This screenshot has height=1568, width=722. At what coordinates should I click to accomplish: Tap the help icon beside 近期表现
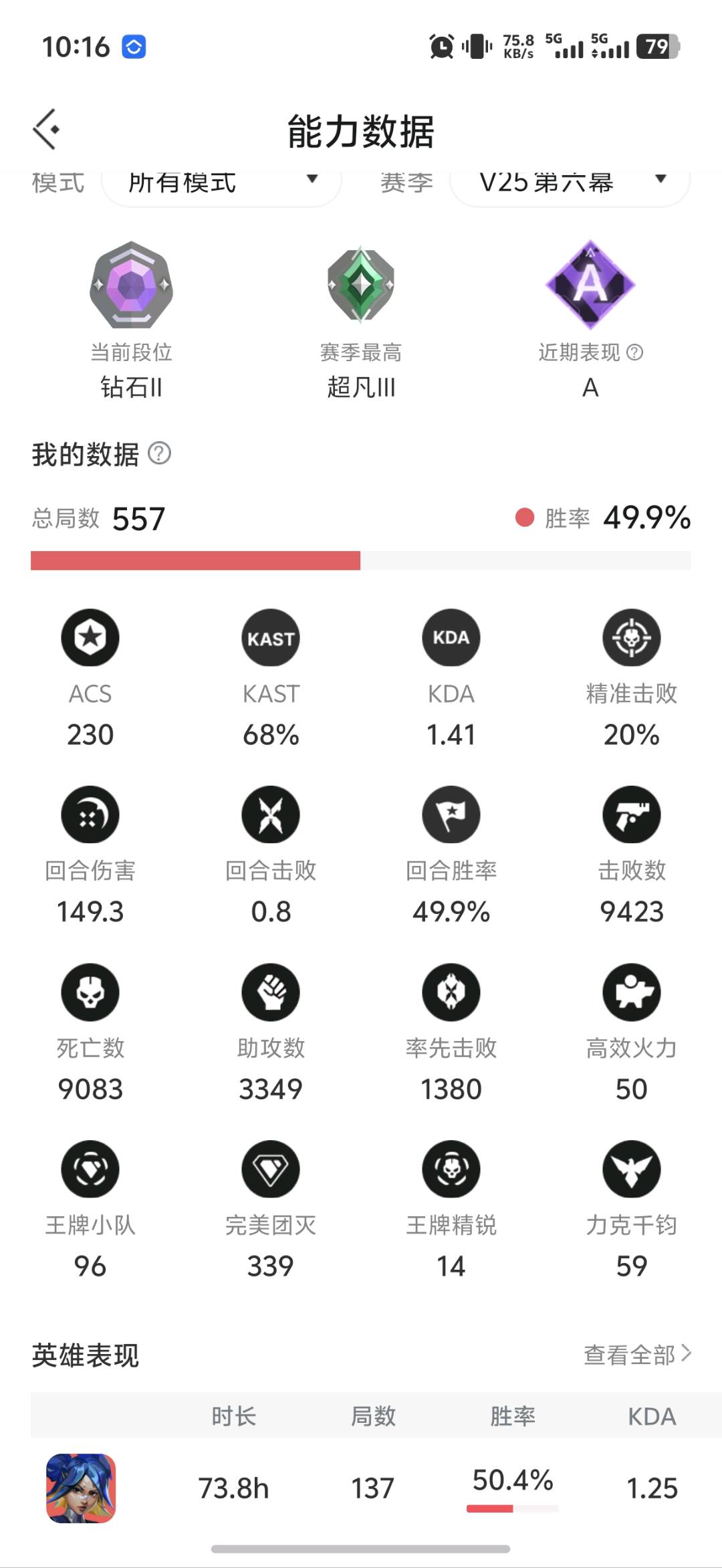(x=635, y=352)
